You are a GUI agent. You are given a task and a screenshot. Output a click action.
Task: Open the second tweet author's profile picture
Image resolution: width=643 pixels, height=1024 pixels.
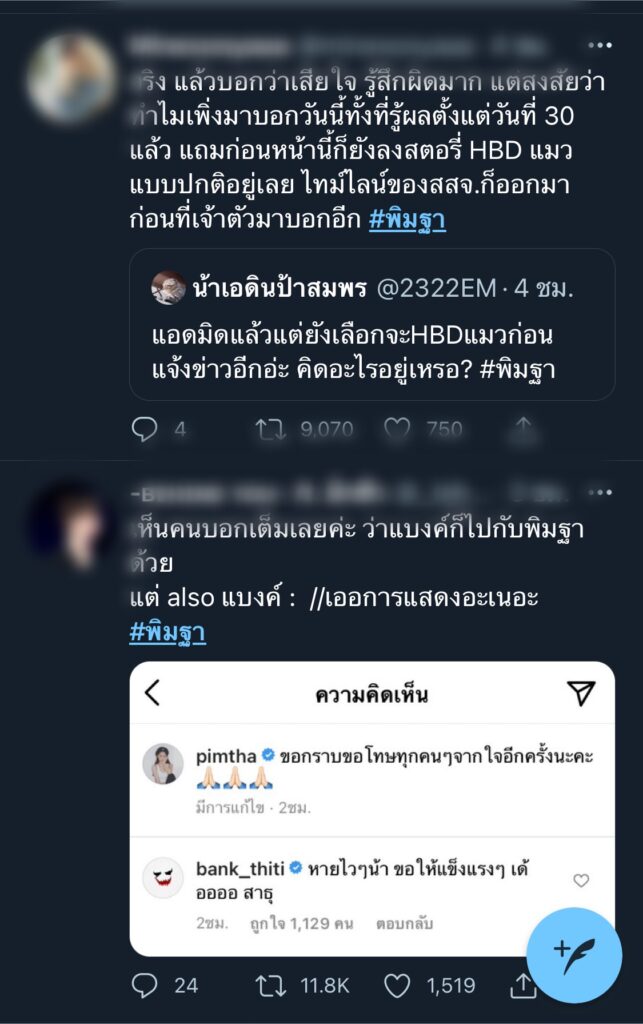click(x=70, y=525)
